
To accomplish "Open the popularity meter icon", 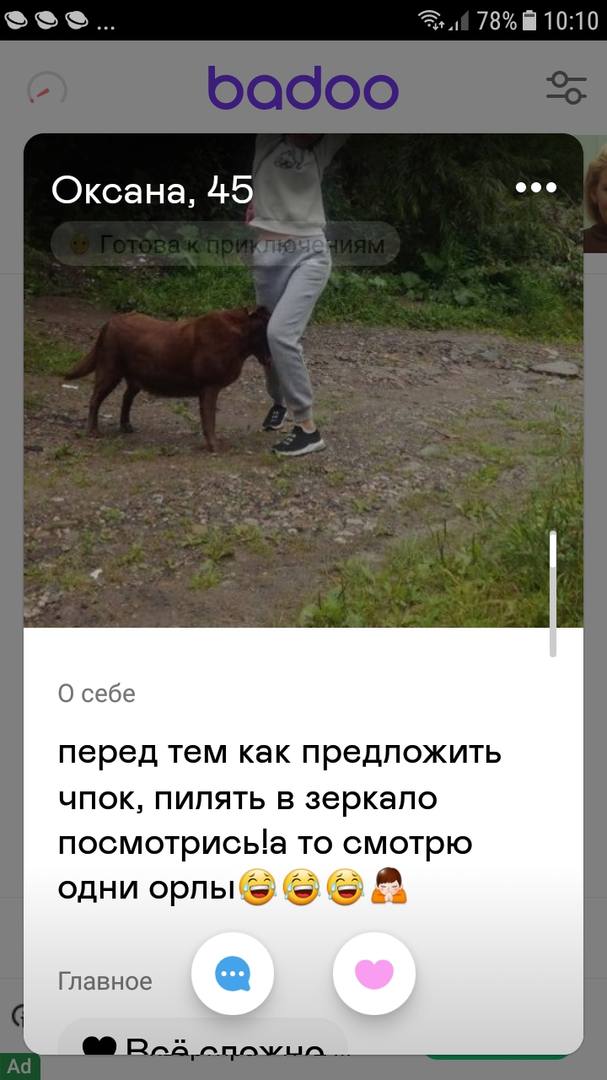I will (46, 90).
